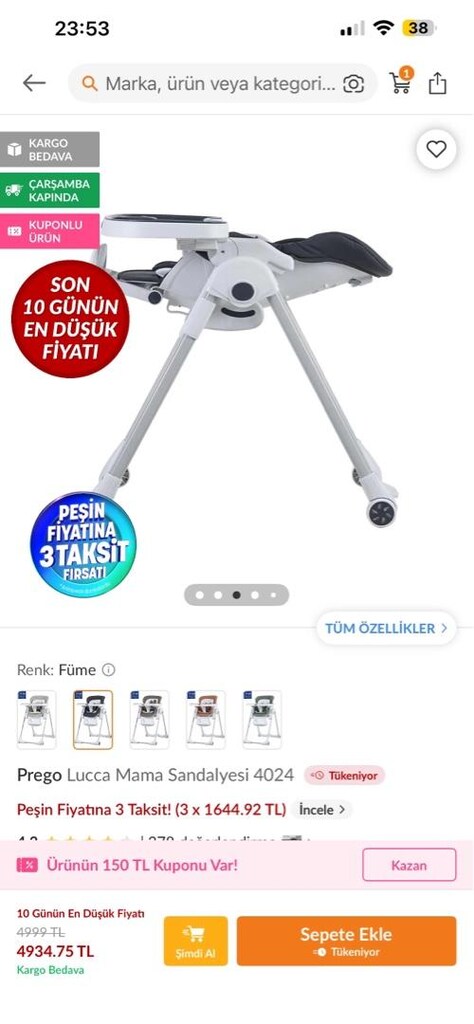474x1024 pixels.
Task: Open Tüm Özellikler
Action: [x=387, y=628]
